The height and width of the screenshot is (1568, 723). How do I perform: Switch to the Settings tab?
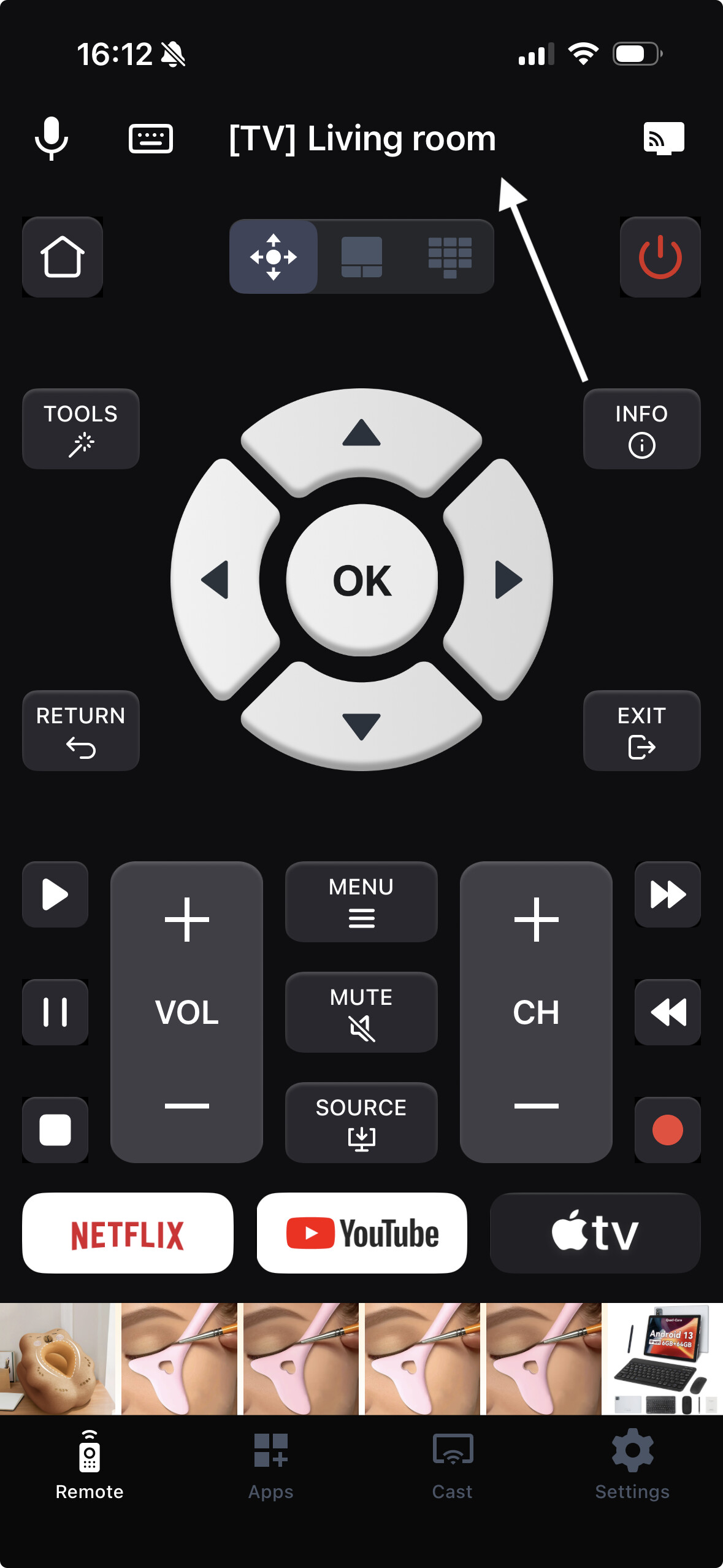(x=632, y=1465)
